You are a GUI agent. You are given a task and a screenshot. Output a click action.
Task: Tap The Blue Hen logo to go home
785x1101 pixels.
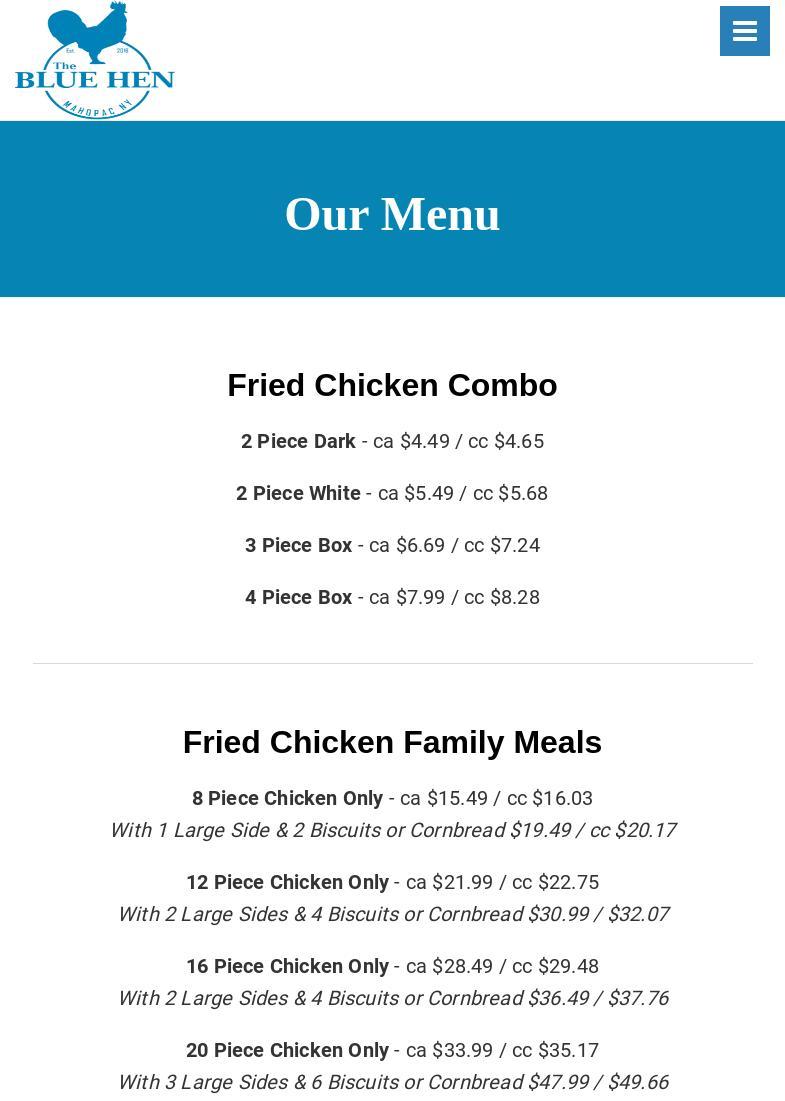click(x=95, y=62)
